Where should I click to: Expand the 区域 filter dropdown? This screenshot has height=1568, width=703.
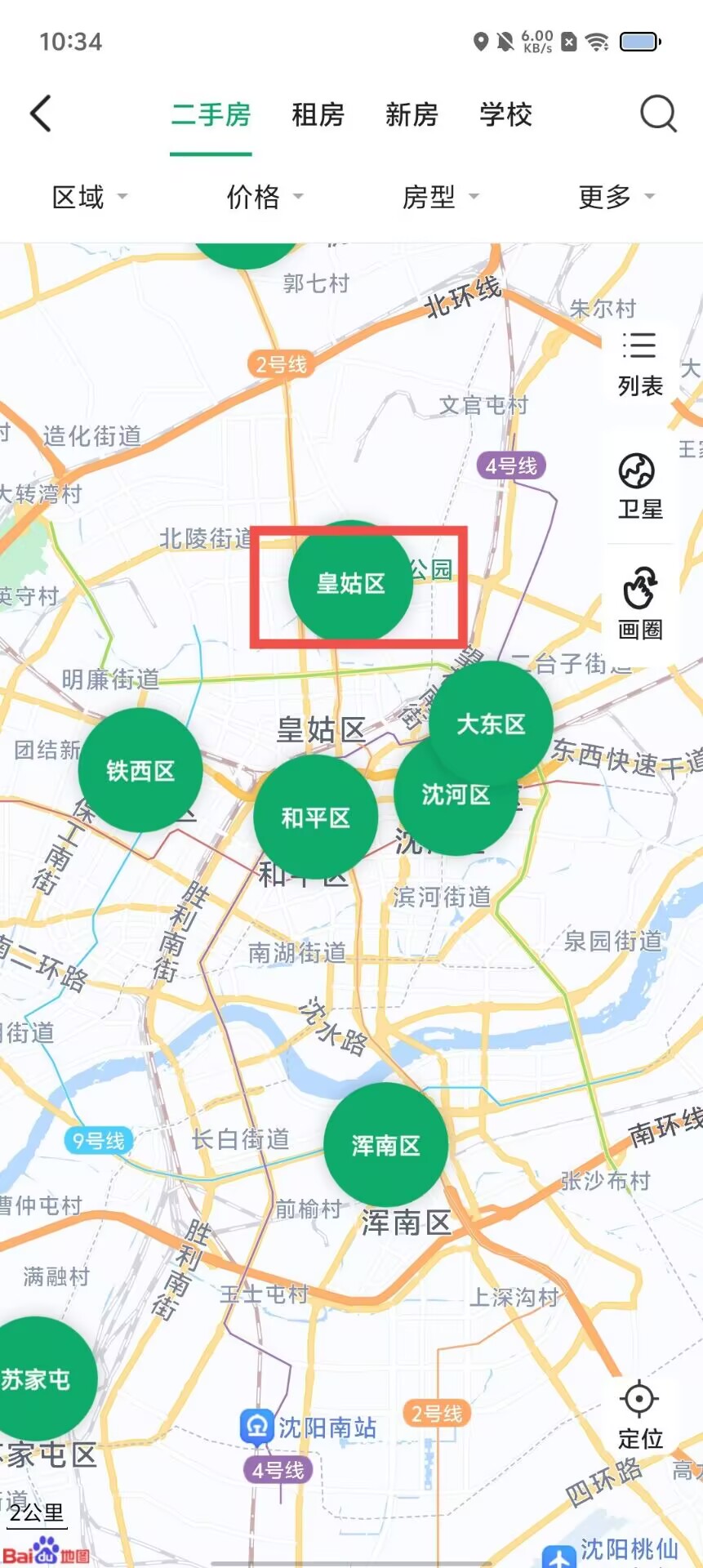89,197
